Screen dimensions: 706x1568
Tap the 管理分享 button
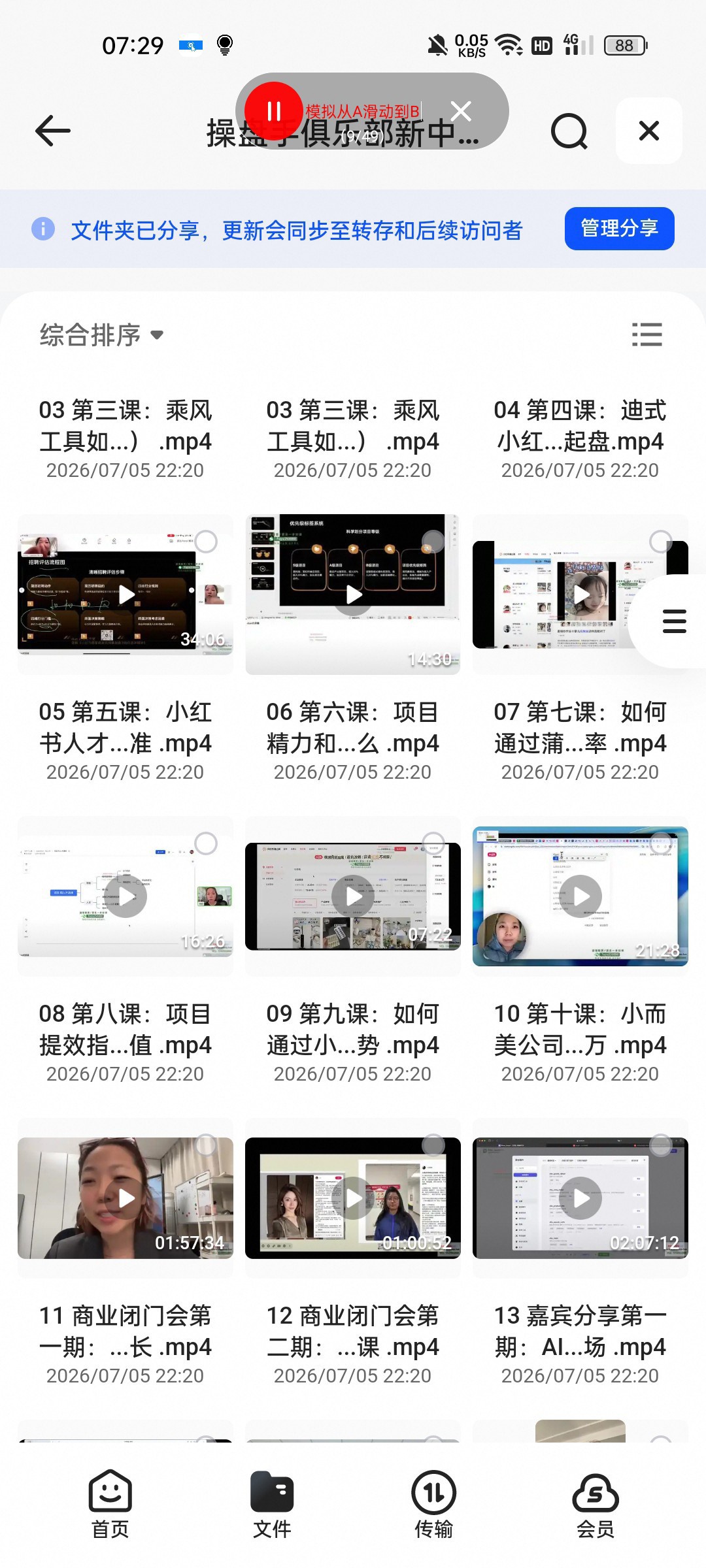pos(619,229)
